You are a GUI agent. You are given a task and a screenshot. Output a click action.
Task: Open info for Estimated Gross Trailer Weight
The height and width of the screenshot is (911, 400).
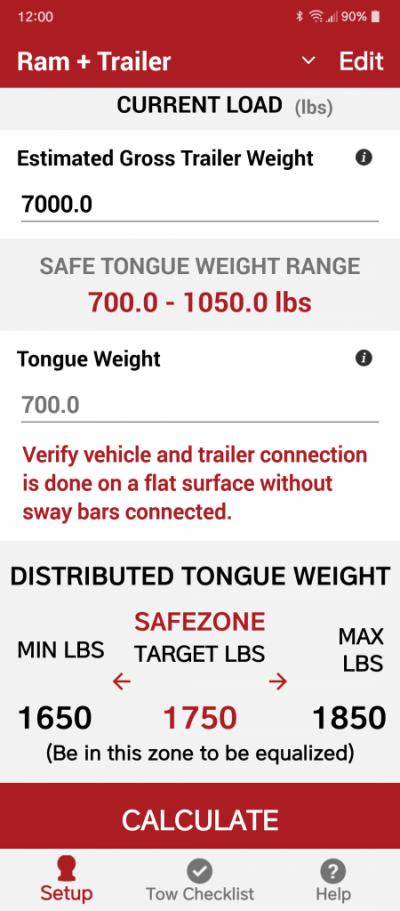[364, 157]
